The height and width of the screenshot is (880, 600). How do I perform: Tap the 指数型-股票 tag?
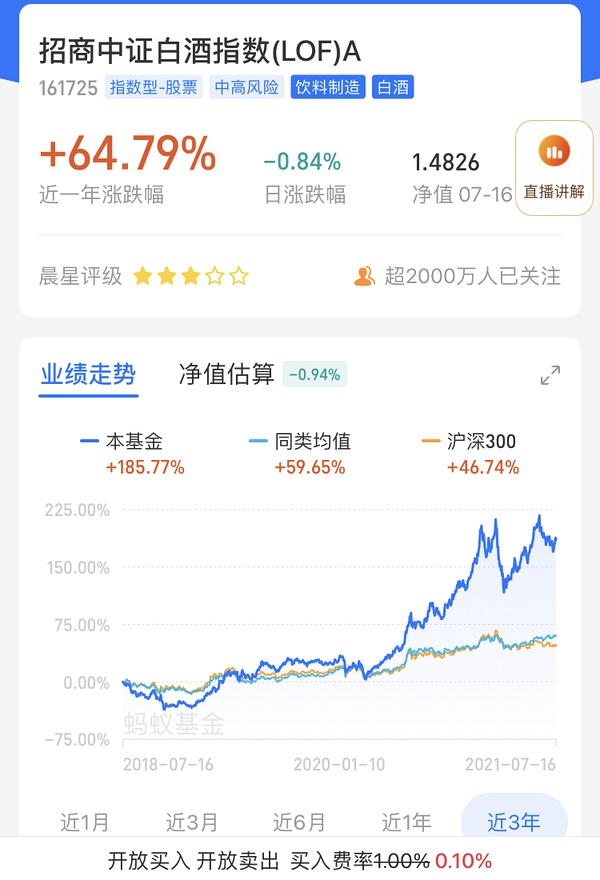153,87
